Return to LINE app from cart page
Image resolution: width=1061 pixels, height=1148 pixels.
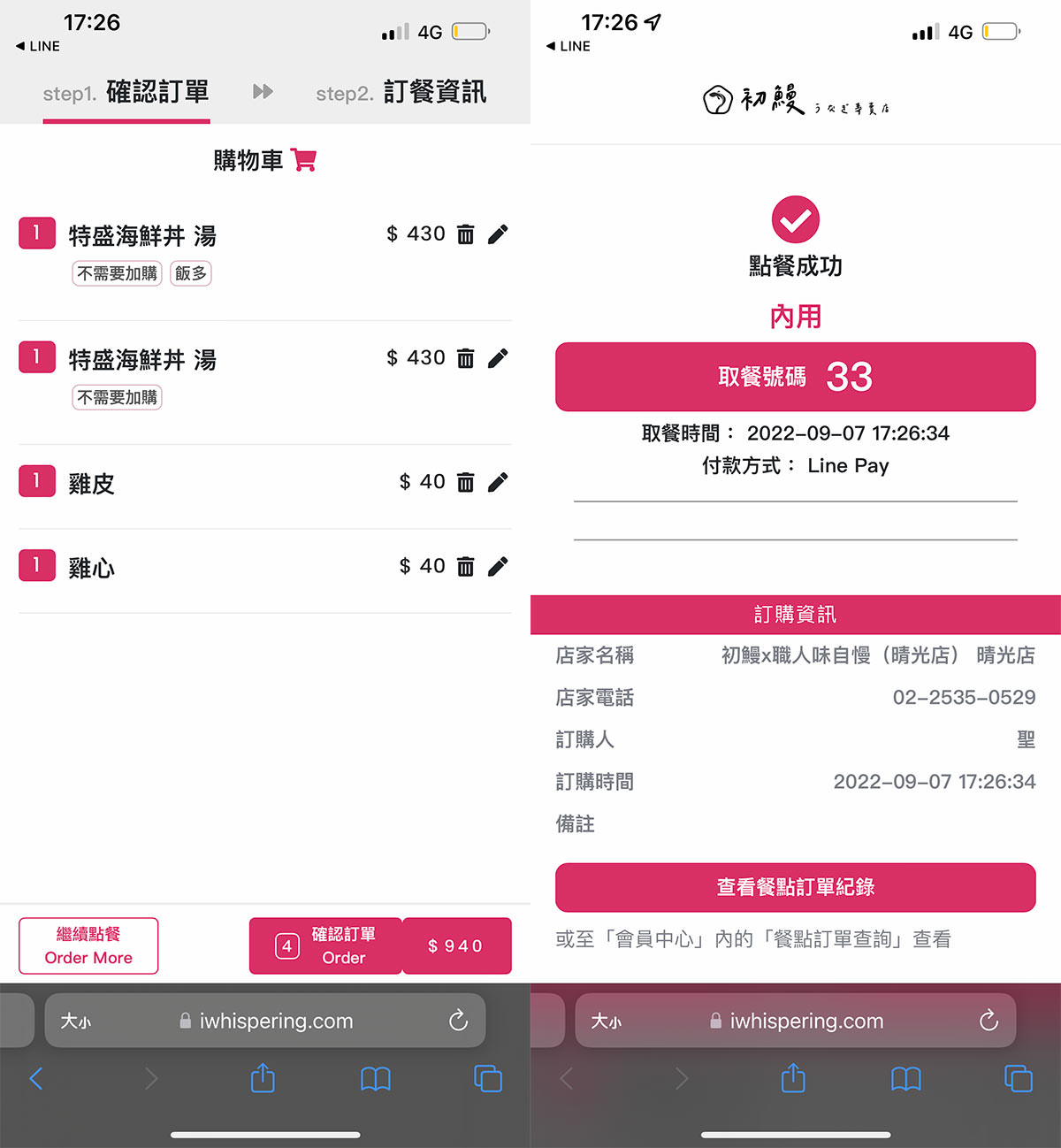(x=37, y=46)
